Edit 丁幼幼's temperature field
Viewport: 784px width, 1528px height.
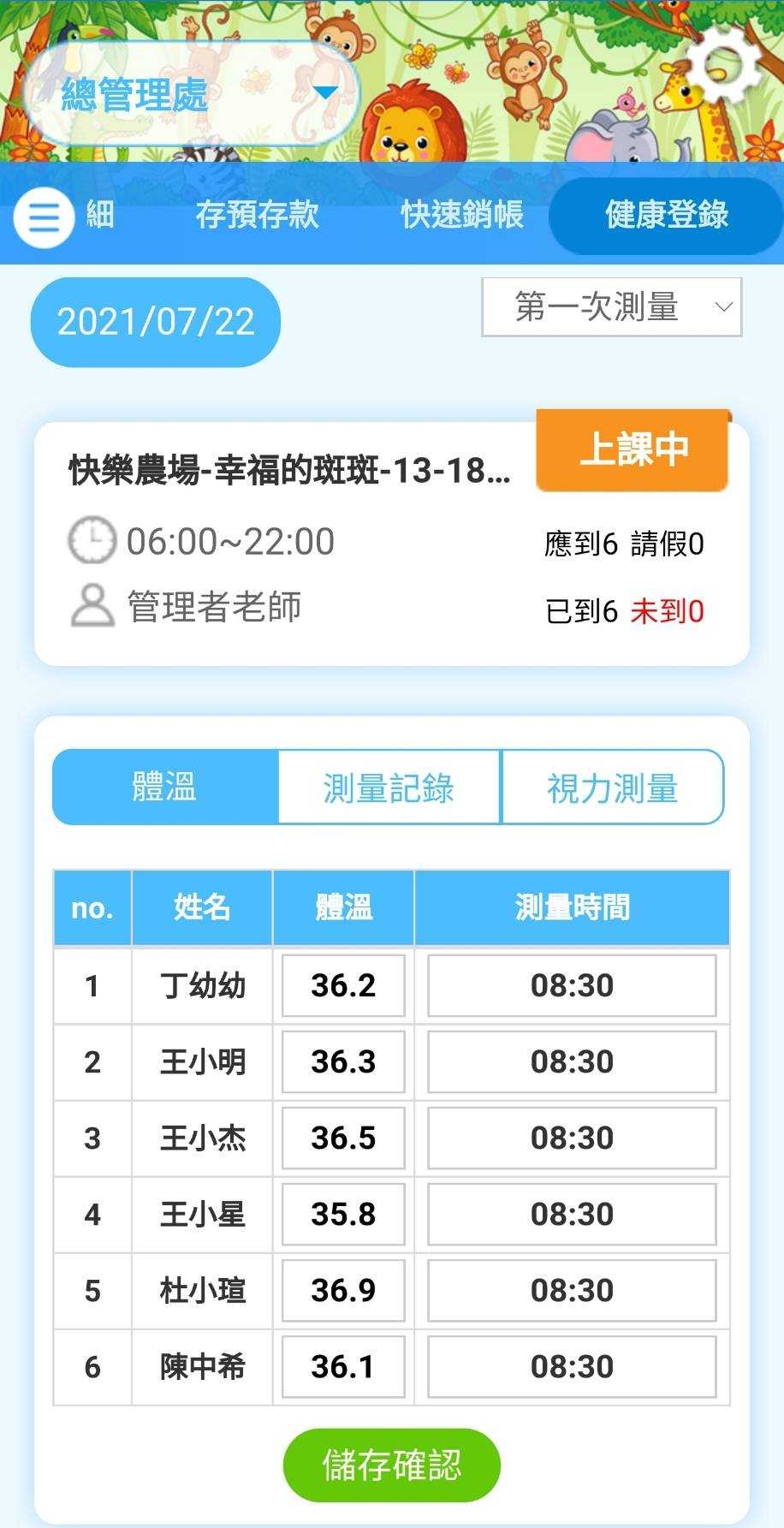(x=343, y=985)
